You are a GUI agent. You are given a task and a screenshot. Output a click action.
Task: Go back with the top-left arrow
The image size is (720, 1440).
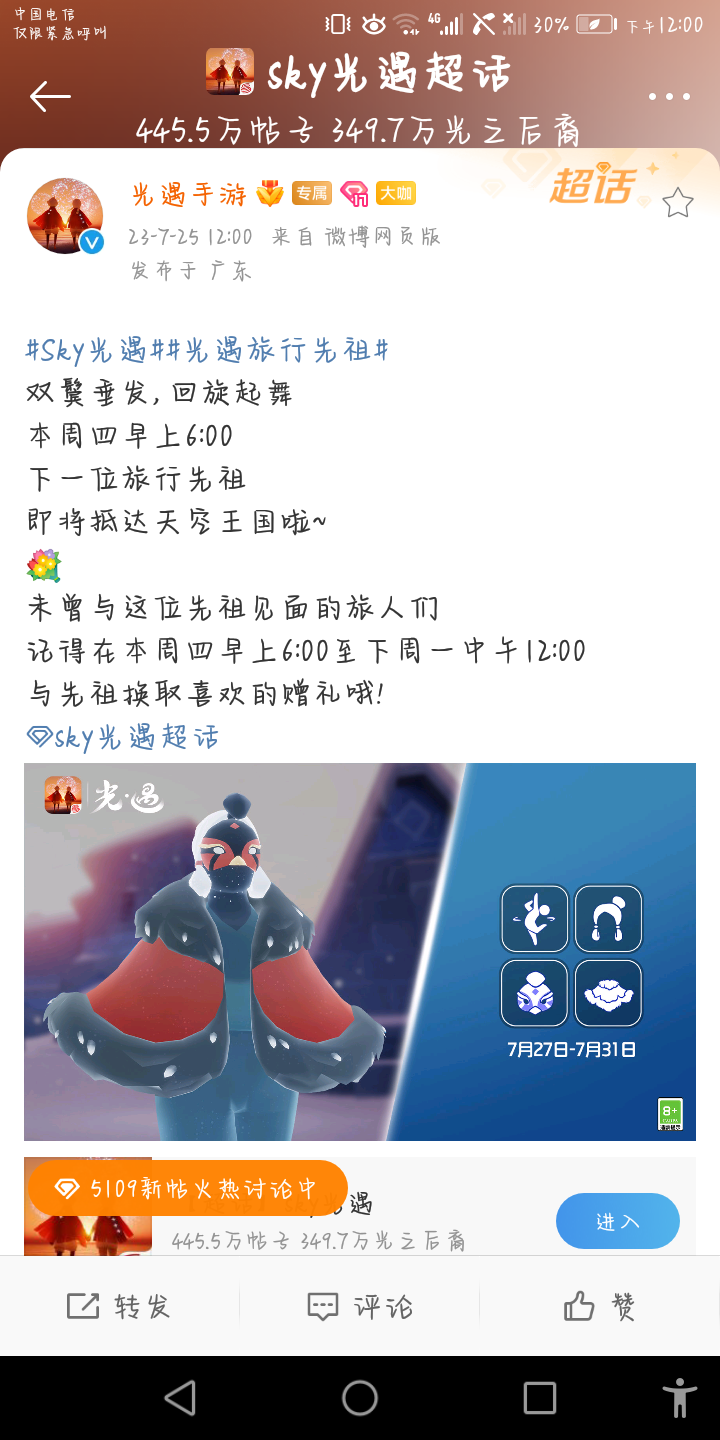pyautogui.click(x=50, y=96)
